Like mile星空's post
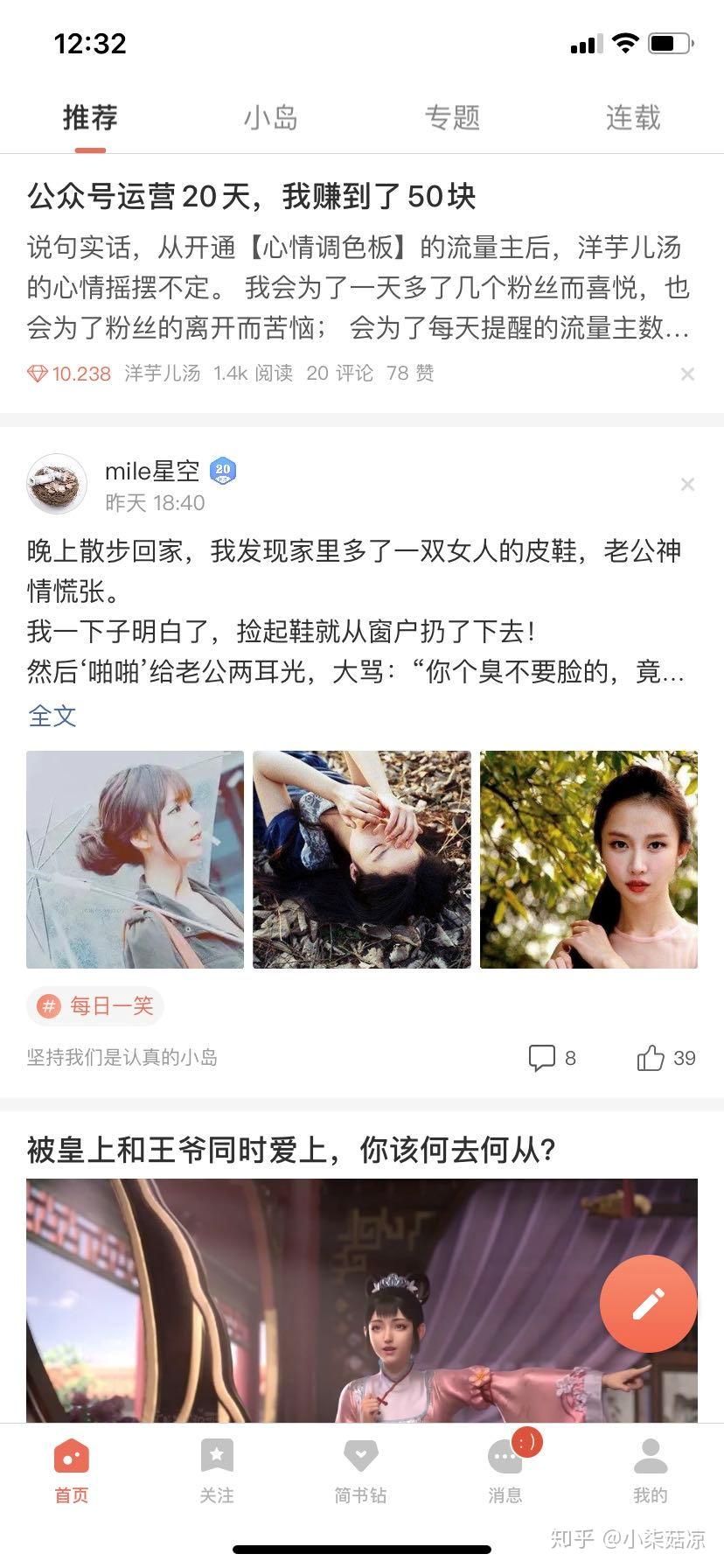 point(665,1058)
